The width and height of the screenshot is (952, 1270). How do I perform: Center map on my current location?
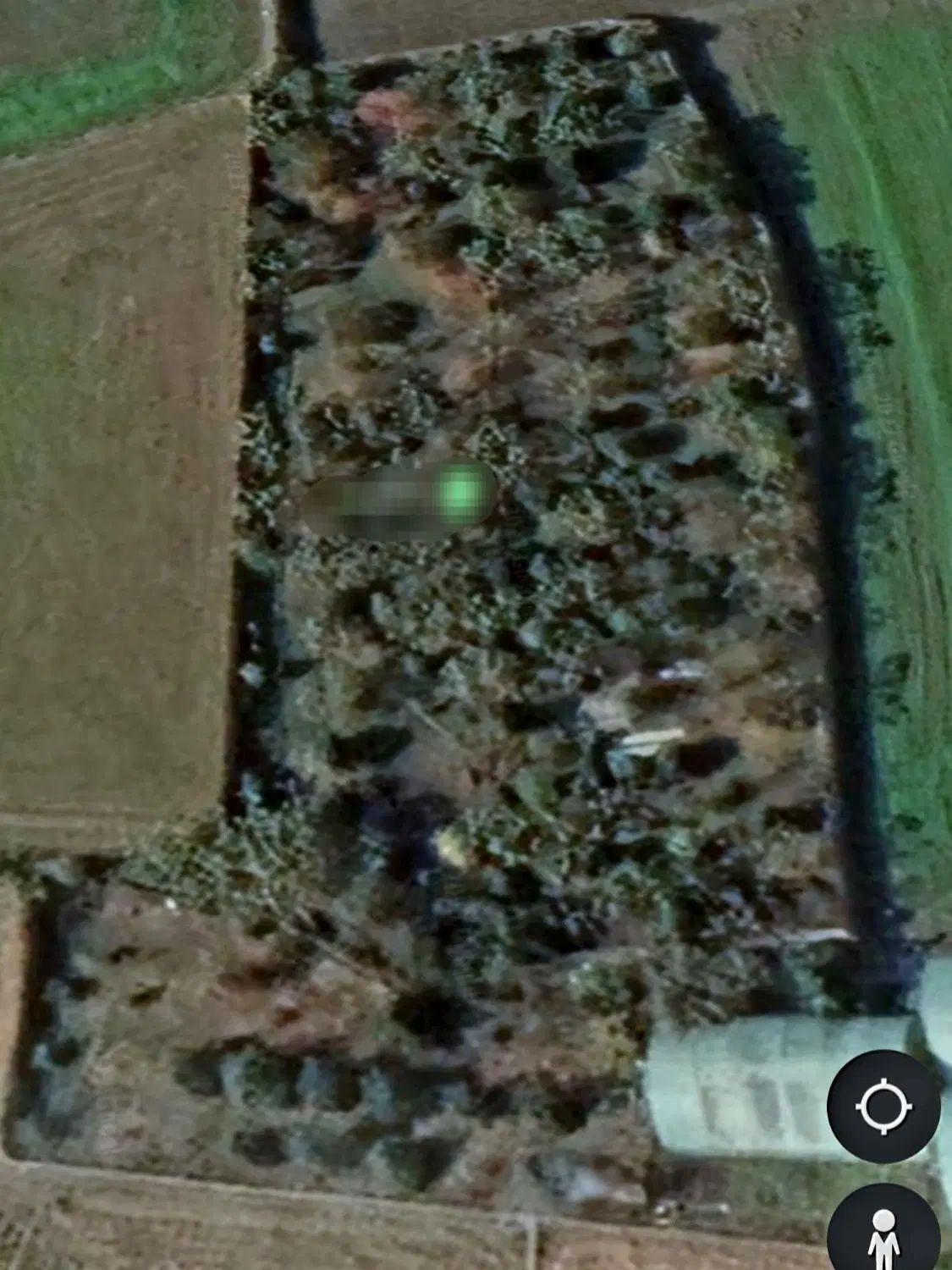pyautogui.click(x=883, y=1106)
